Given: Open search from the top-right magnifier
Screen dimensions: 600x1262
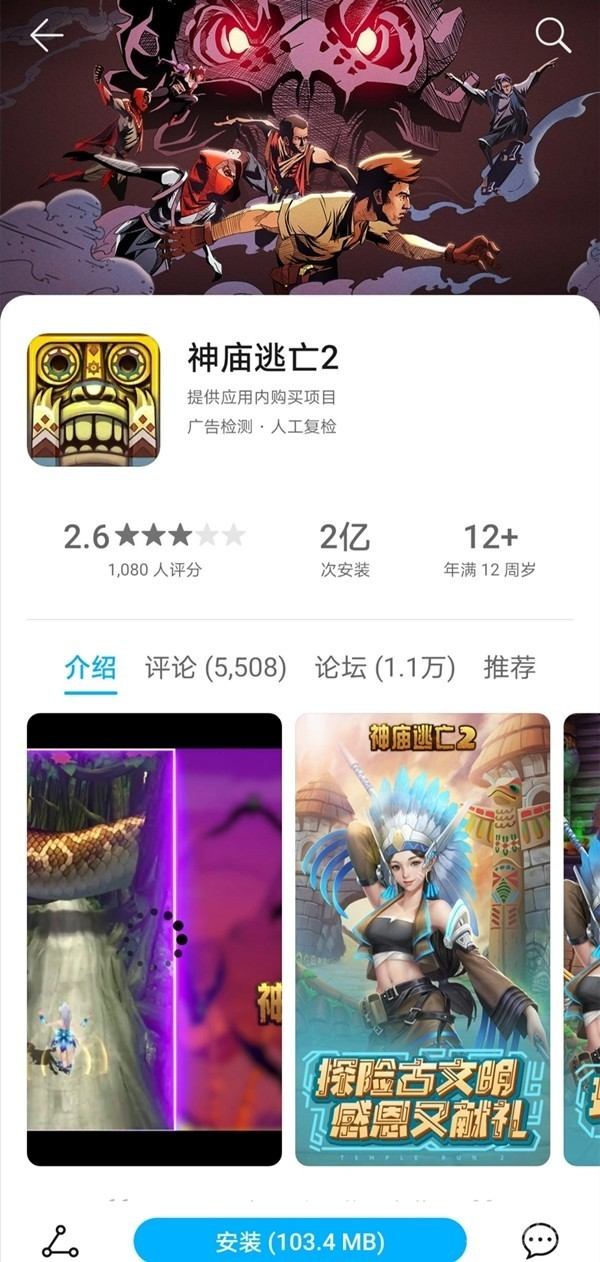Looking at the screenshot, I should pos(552,35).
